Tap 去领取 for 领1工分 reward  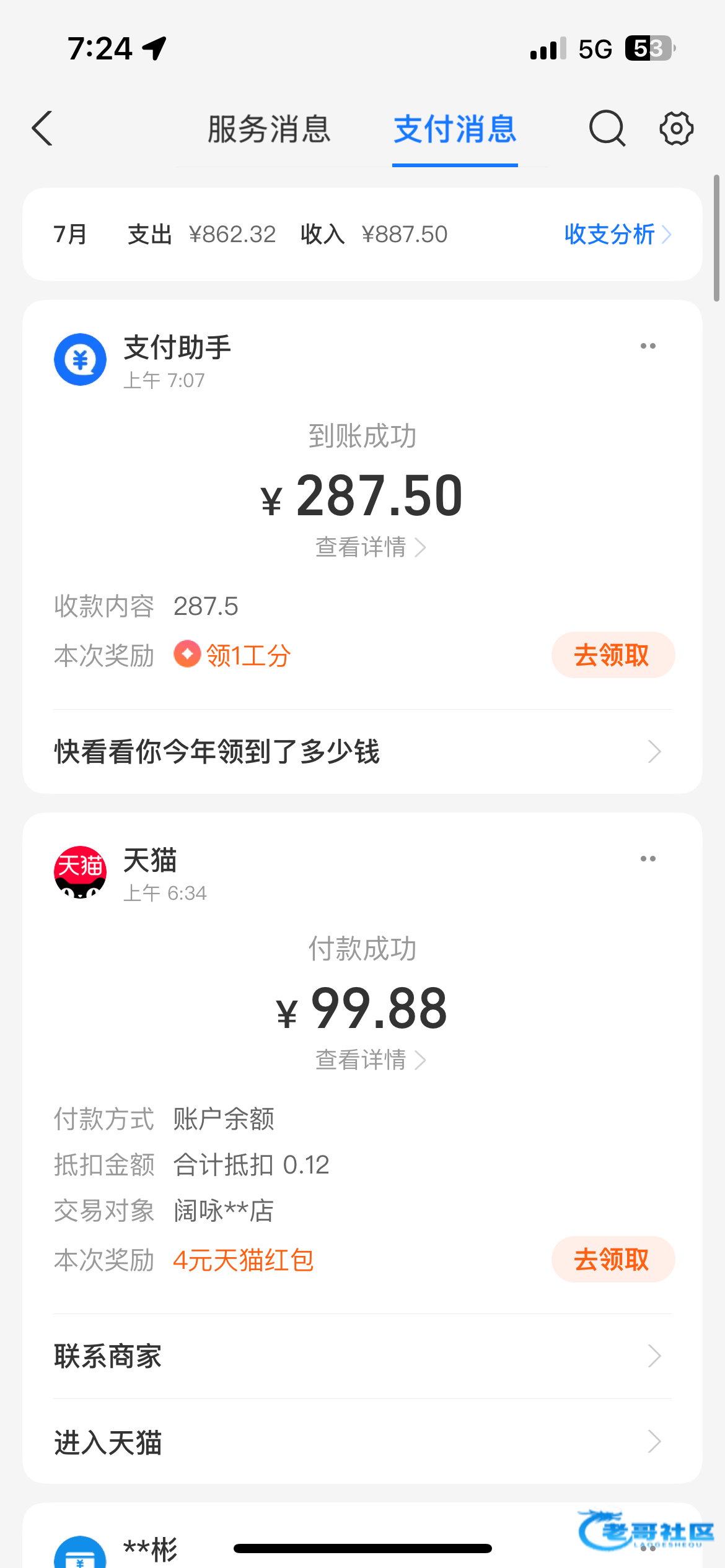click(x=612, y=655)
